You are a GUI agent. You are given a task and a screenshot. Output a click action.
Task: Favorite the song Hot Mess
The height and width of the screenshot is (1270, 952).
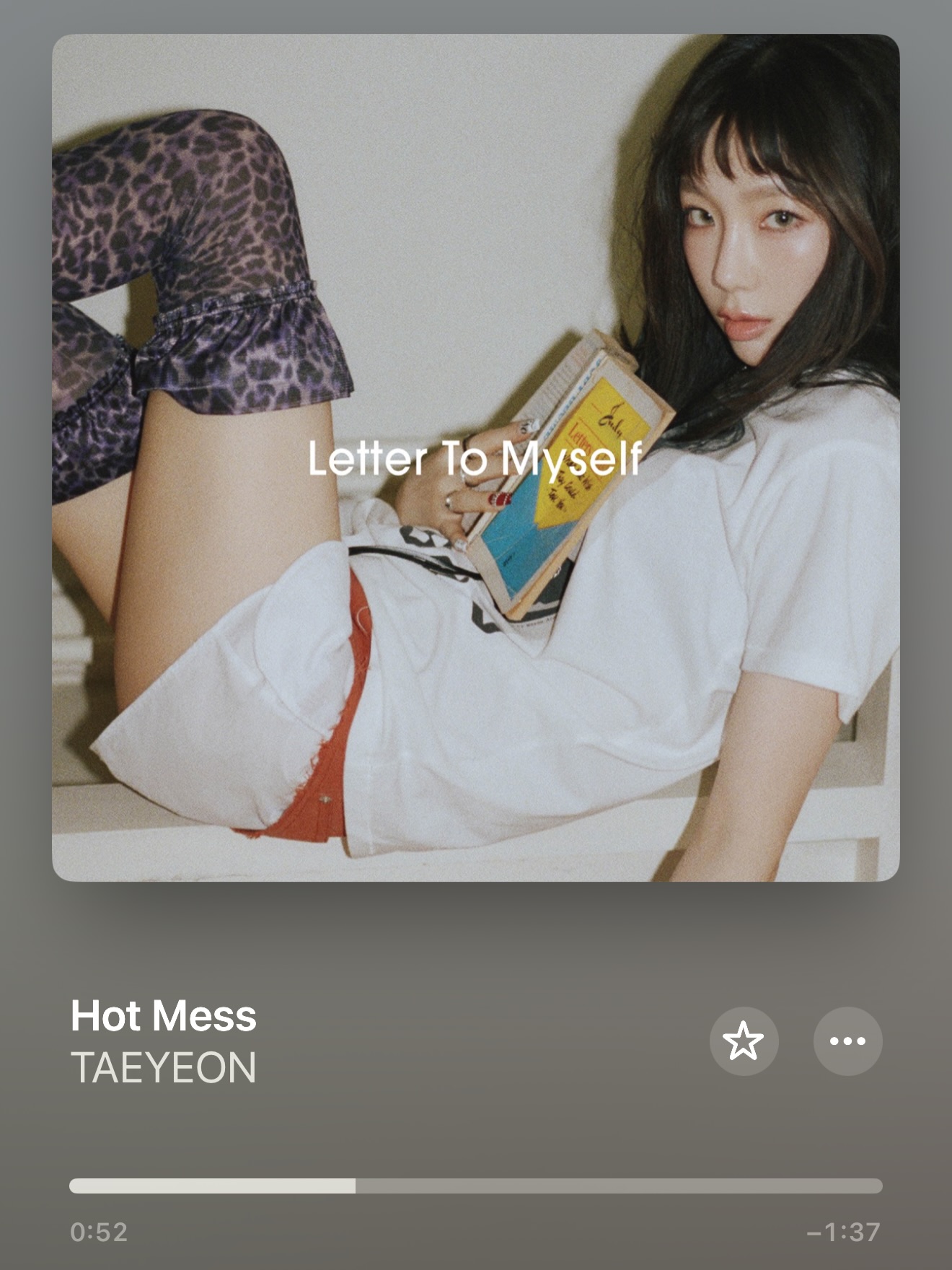(744, 1041)
